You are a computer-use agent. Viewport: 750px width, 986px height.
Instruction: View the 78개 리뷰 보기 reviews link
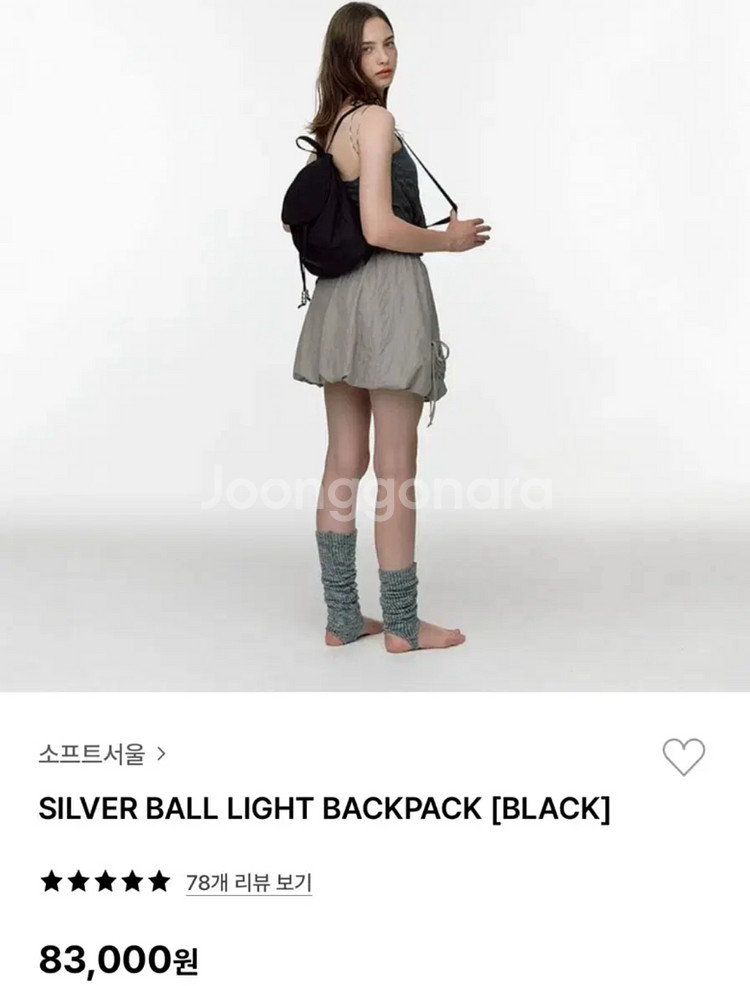(249, 883)
